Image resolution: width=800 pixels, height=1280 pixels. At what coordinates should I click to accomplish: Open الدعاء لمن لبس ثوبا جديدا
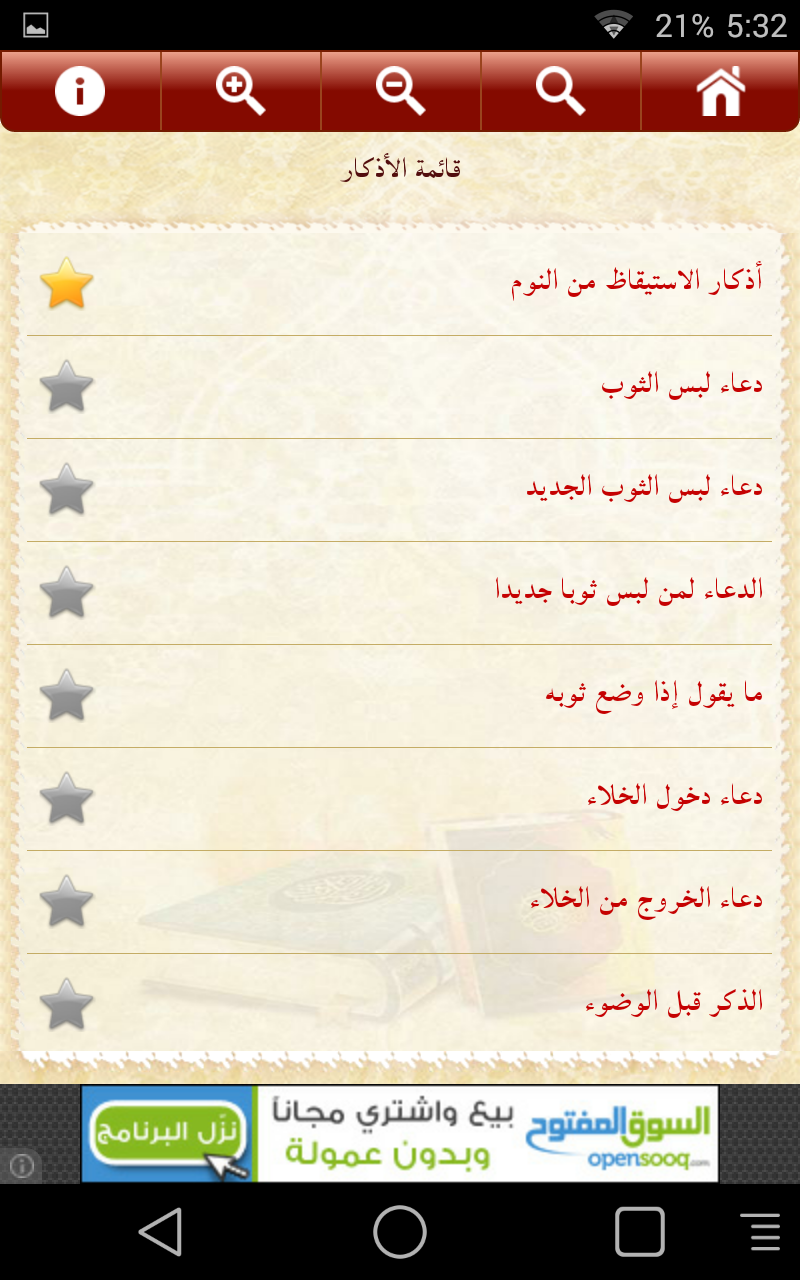click(x=629, y=590)
